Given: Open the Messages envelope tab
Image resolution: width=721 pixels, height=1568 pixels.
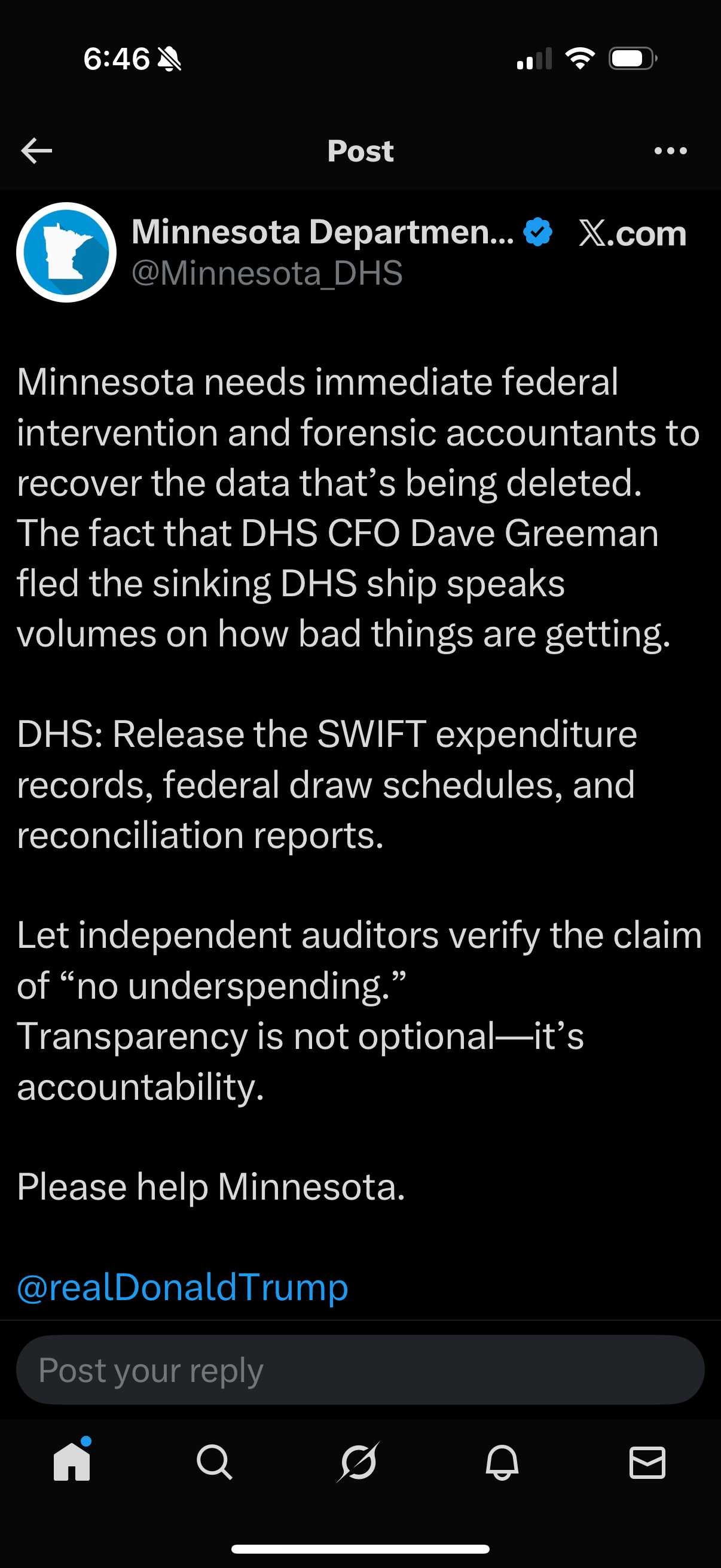Looking at the screenshot, I should (647, 1462).
